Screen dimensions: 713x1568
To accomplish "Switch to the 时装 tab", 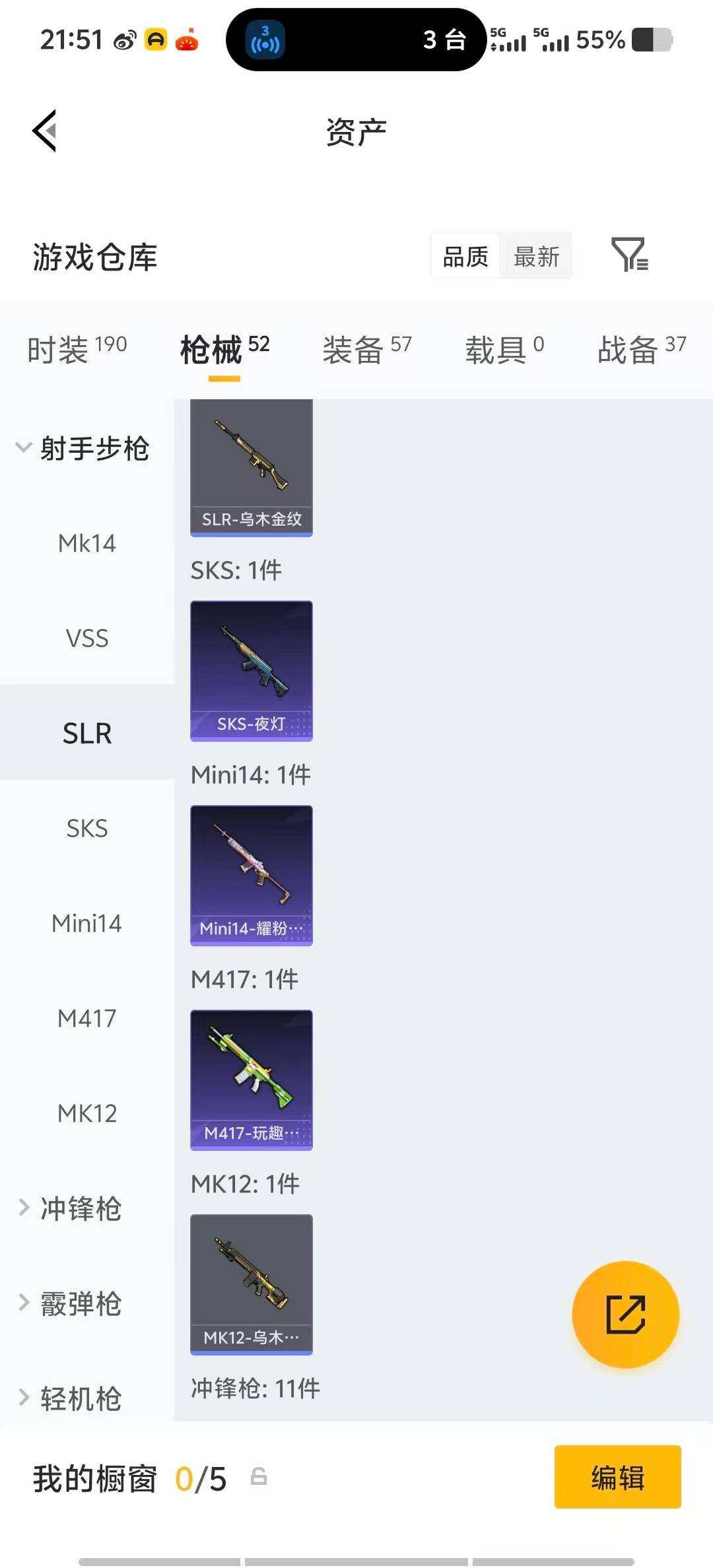I will tap(76, 350).
